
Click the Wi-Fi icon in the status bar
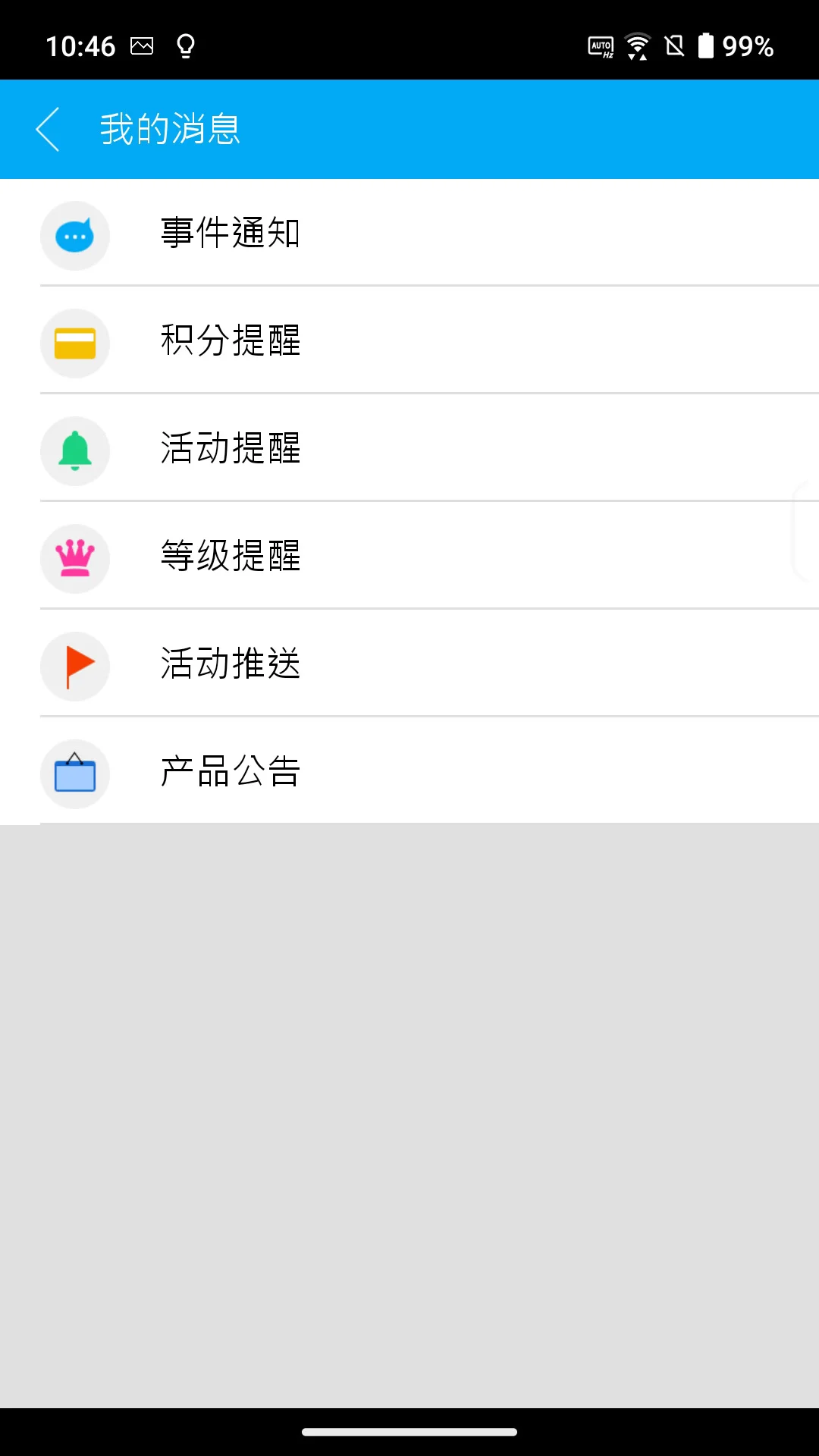click(x=637, y=46)
